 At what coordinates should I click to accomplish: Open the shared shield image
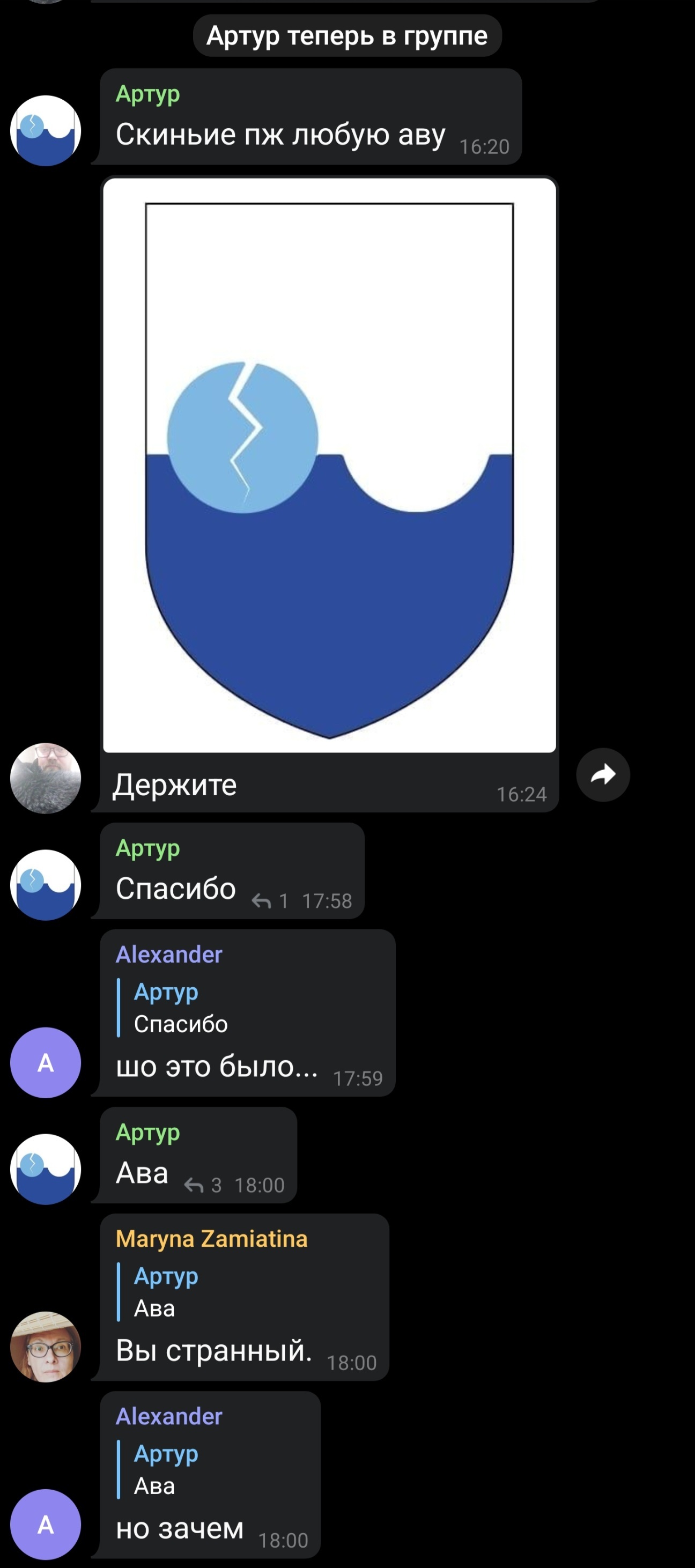click(329, 465)
